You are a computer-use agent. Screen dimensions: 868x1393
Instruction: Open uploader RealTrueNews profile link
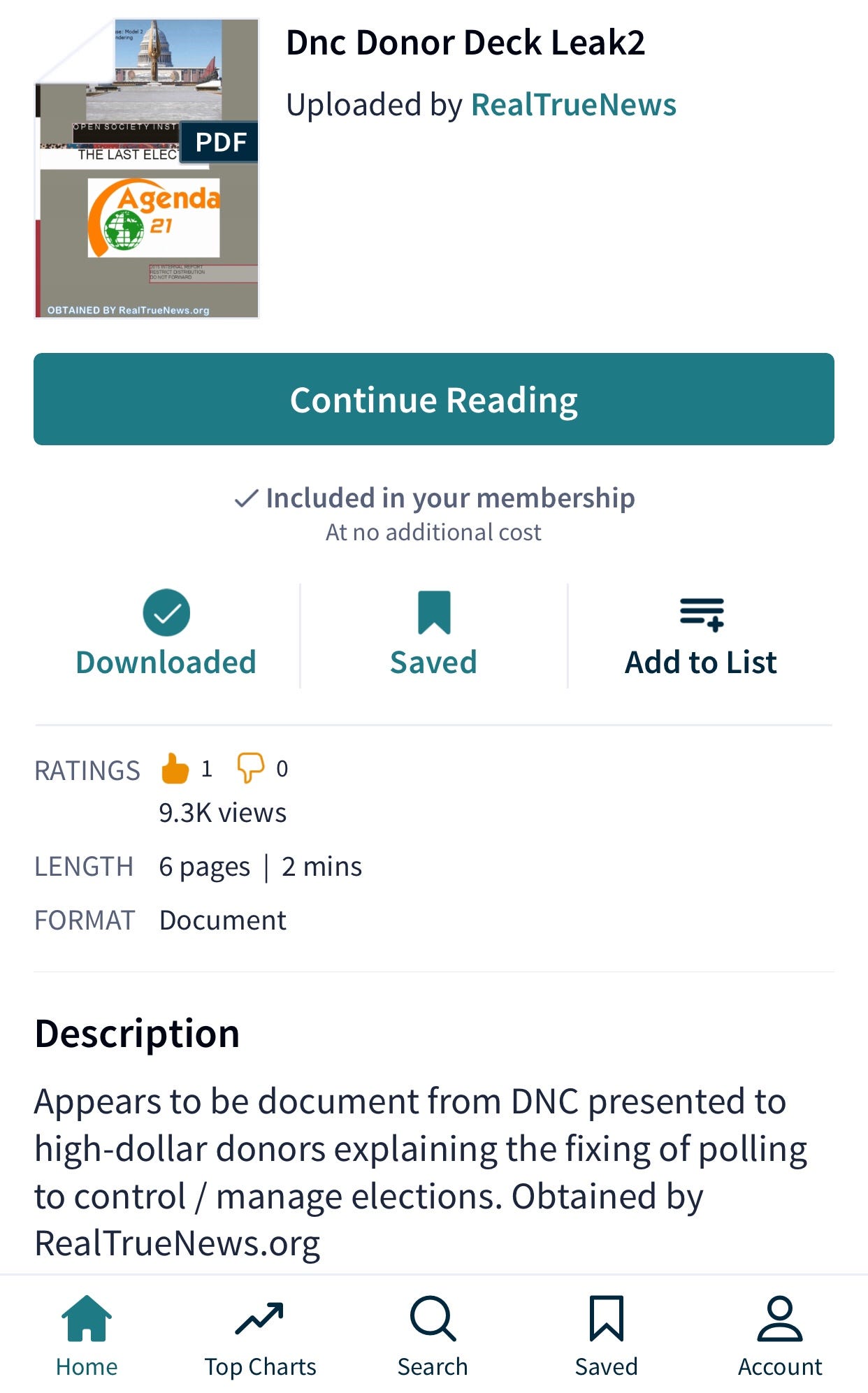tap(573, 105)
